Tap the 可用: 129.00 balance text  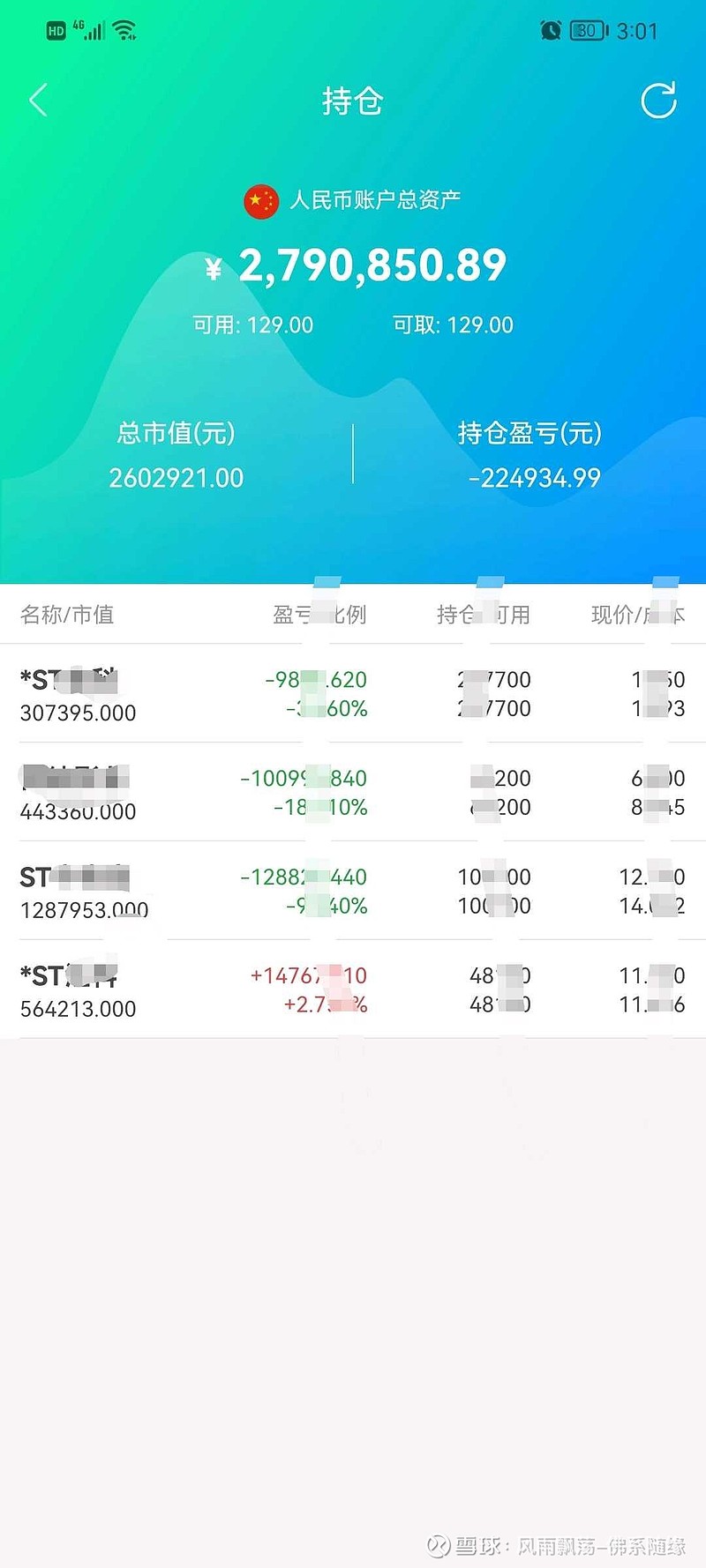coord(253,325)
